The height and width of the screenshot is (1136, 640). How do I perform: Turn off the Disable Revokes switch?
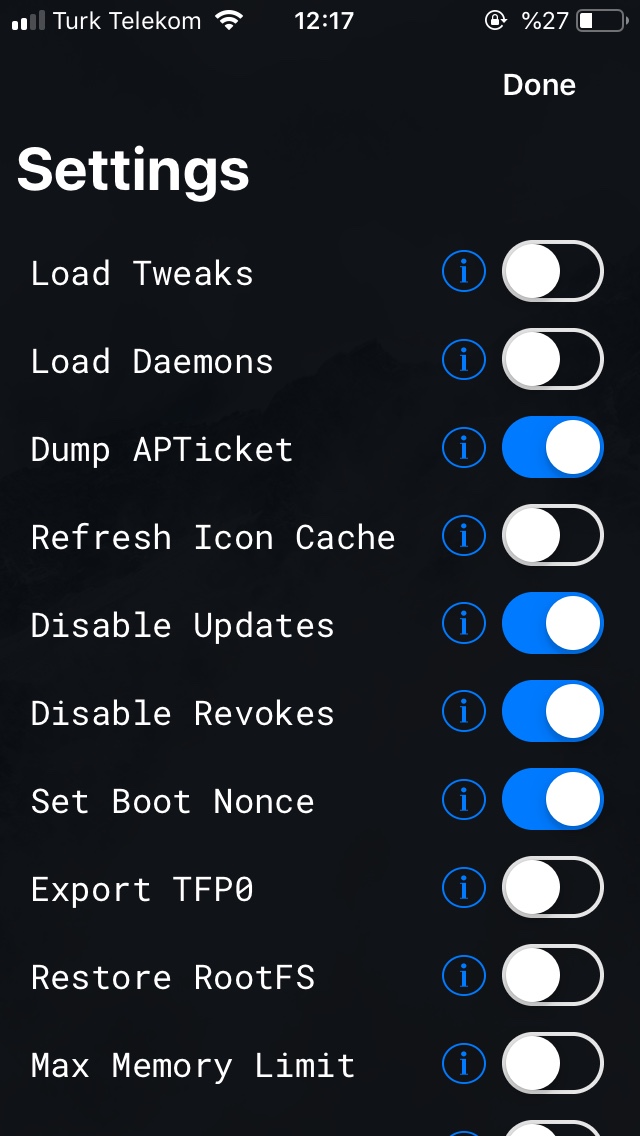(552, 711)
